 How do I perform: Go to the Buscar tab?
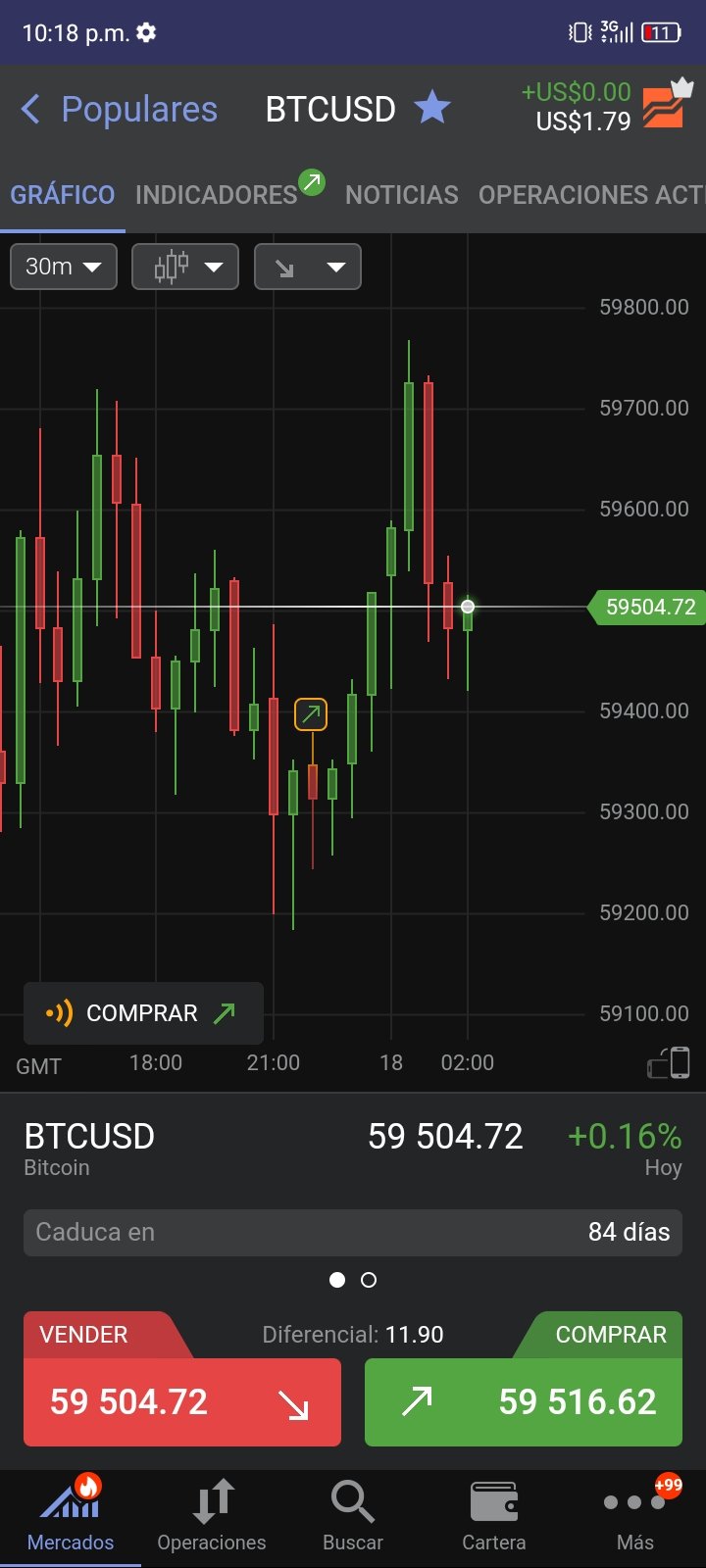[x=353, y=1516]
